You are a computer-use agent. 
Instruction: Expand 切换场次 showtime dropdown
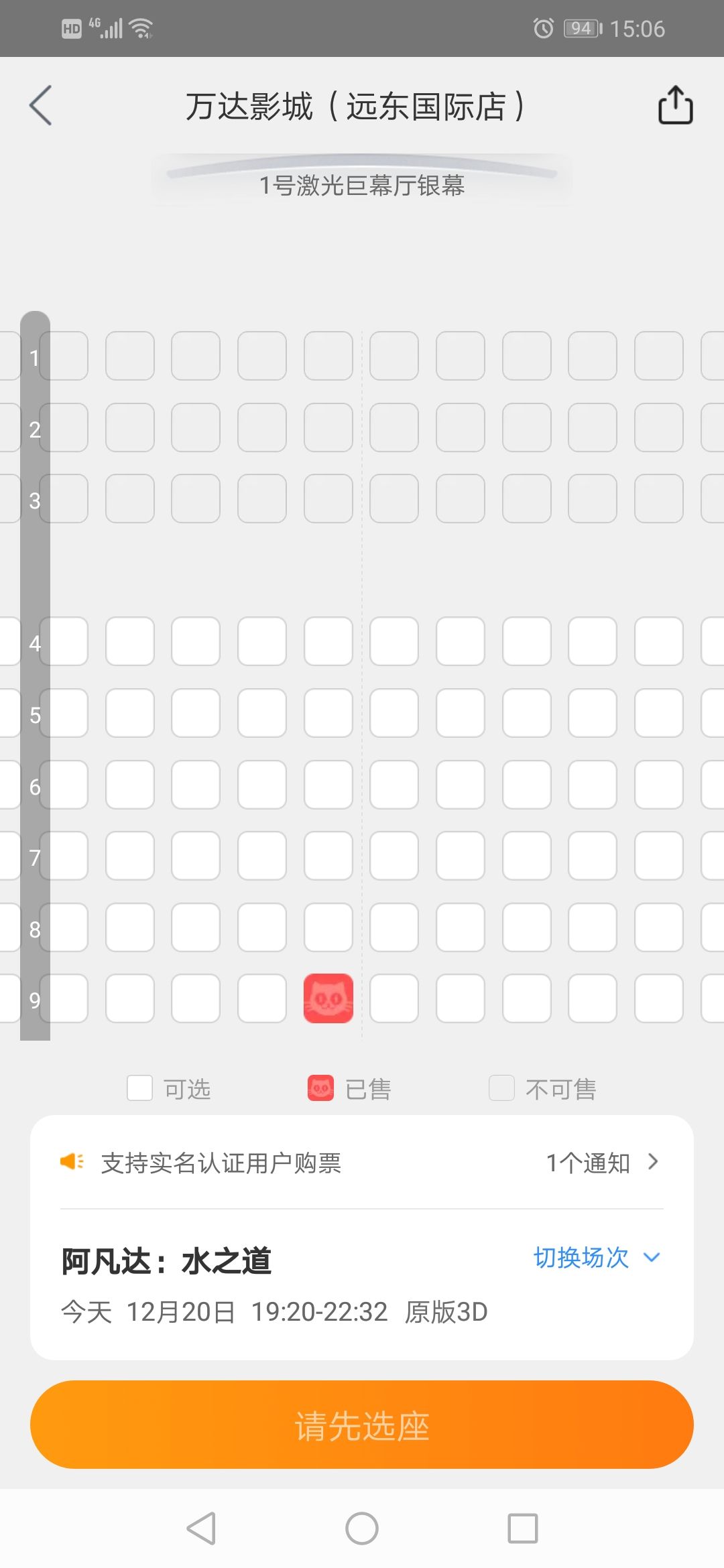596,1258
